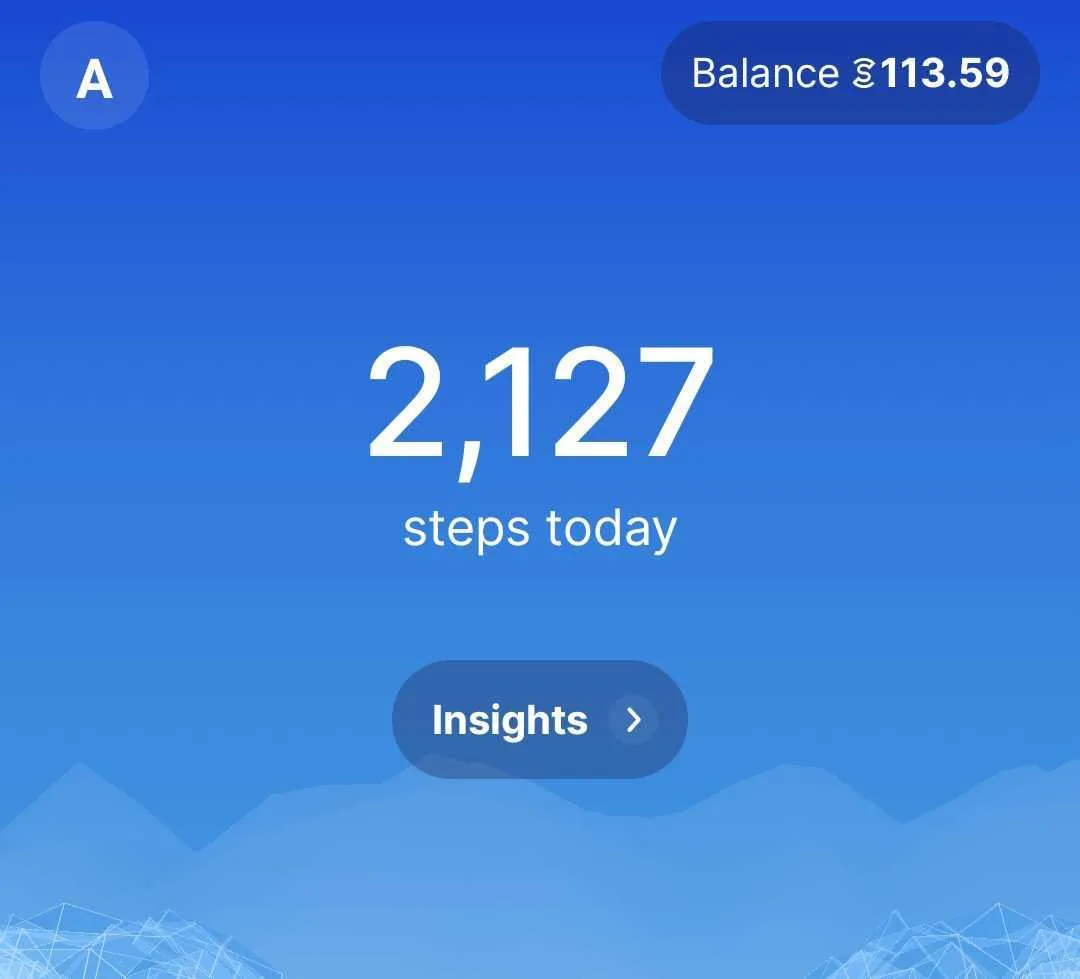
Task: Open Insights for today's steps
Action: click(539, 719)
